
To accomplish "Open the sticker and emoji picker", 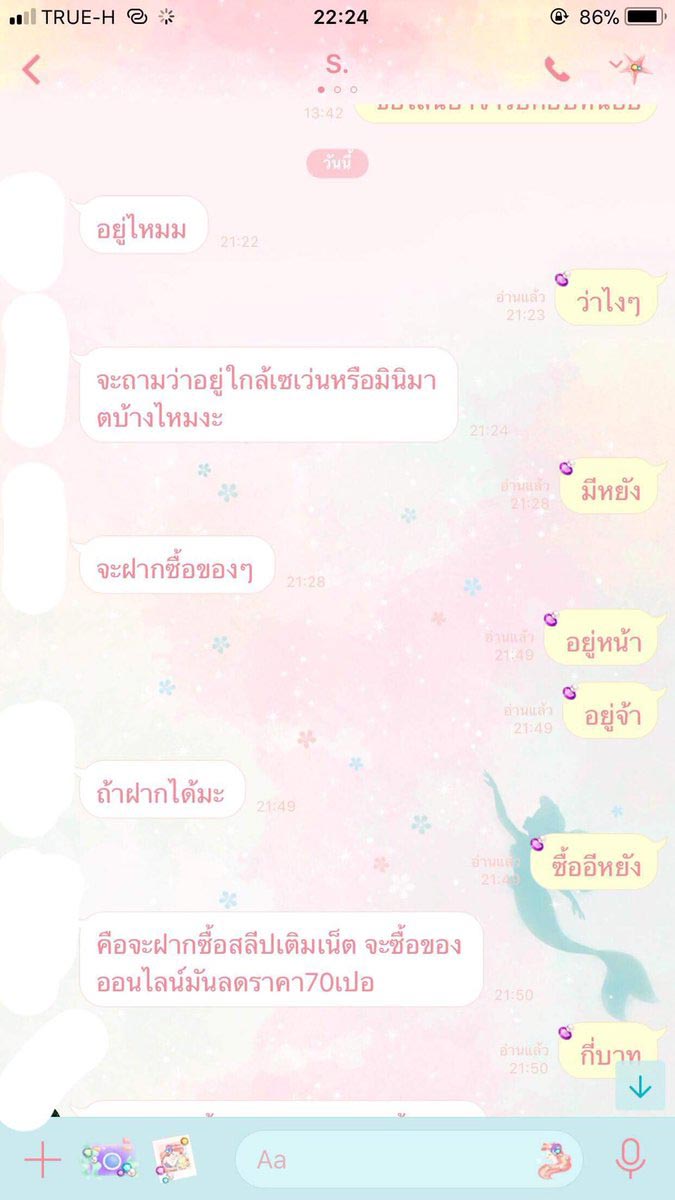I will 554,1160.
